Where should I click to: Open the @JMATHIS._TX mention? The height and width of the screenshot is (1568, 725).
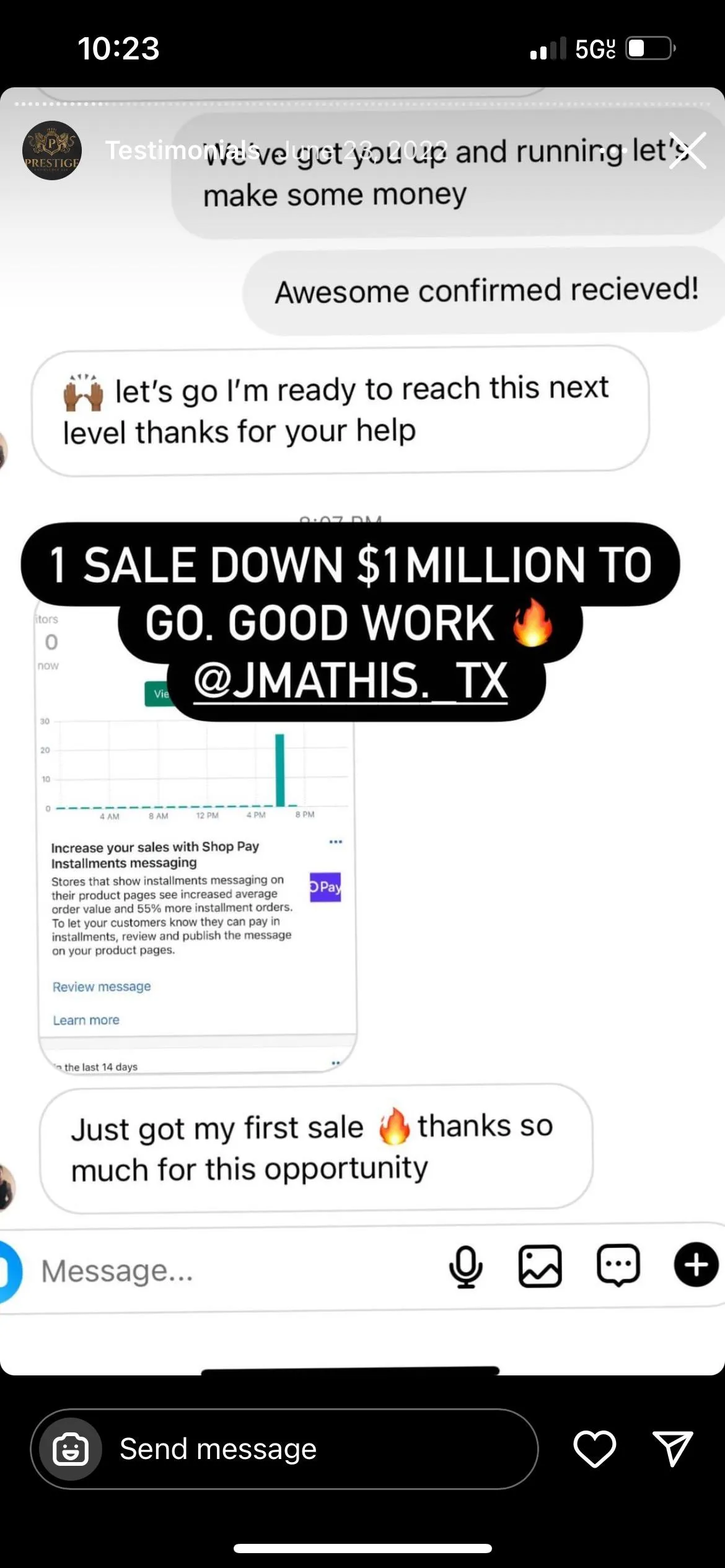(x=350, y=681)
